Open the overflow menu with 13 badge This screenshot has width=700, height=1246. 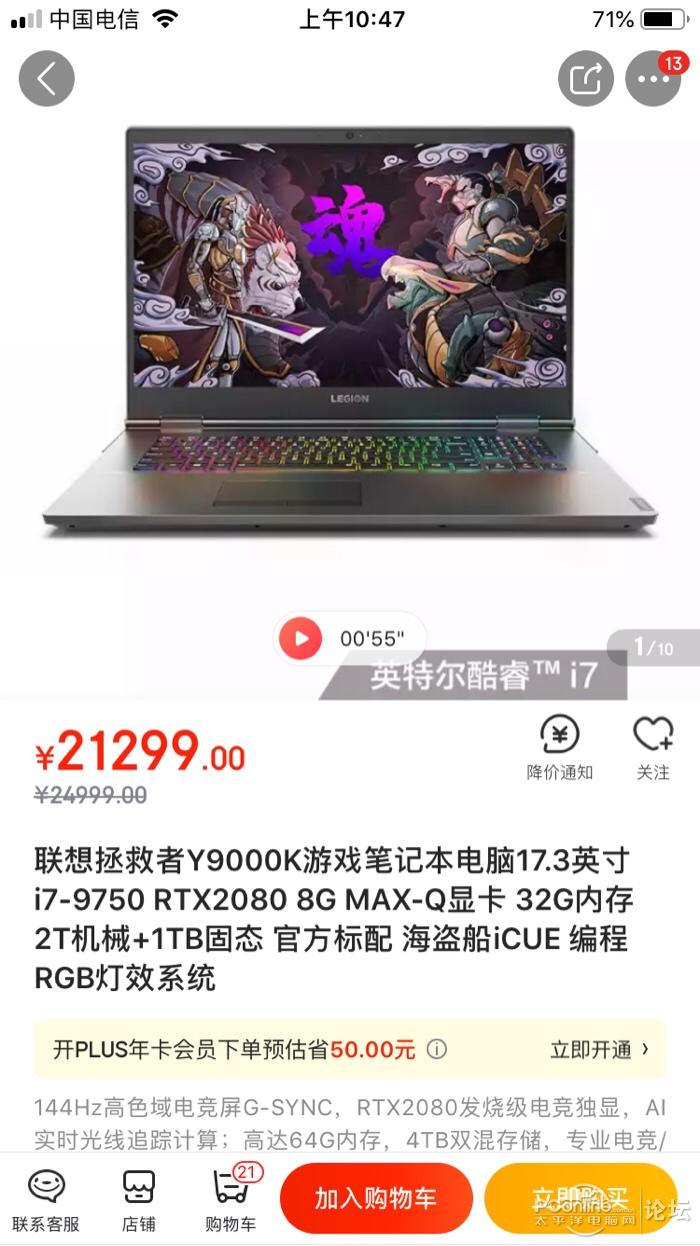(x=653, y=78)
